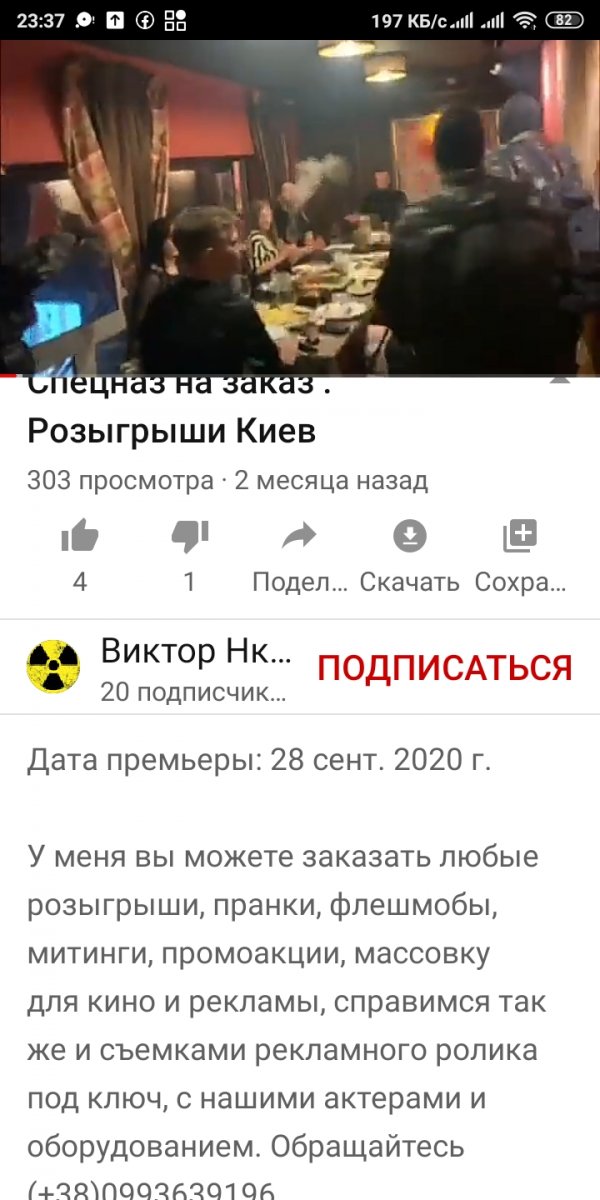
Task: Collapse the video description arrow
Action: coord(560,381)
